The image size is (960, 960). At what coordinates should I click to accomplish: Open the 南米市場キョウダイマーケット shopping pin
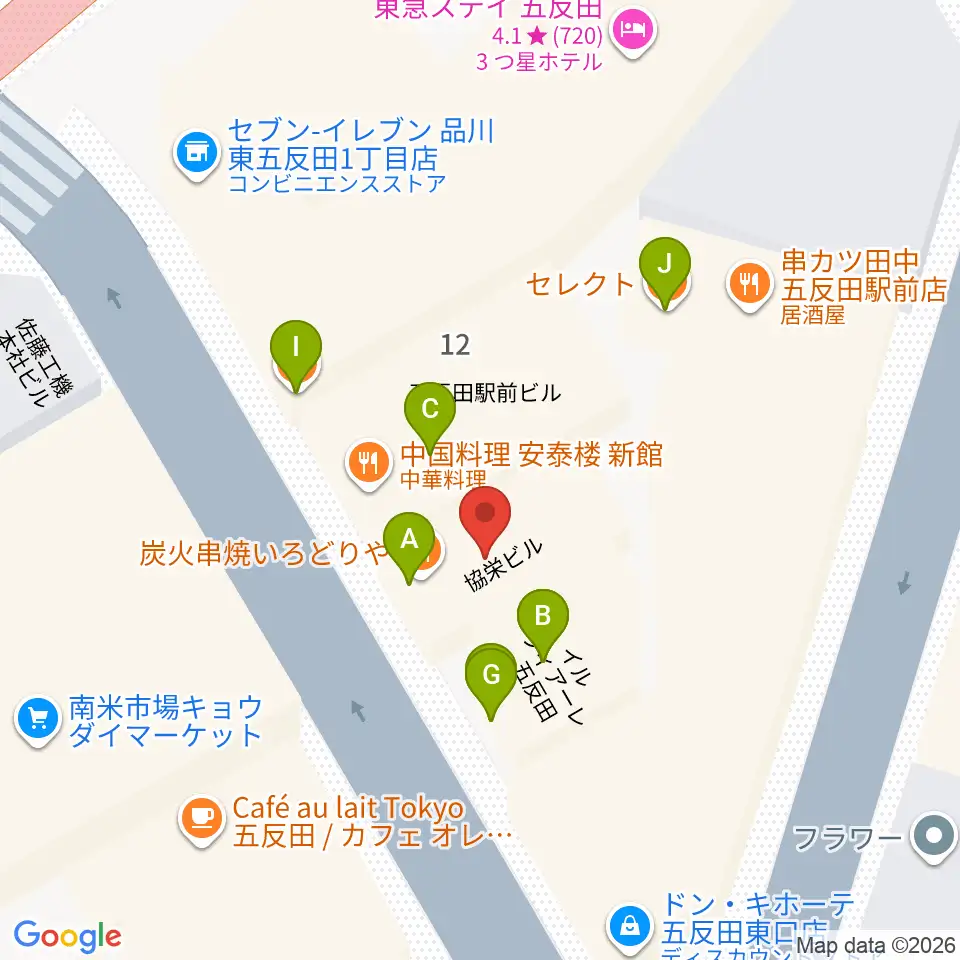[38, 721]
